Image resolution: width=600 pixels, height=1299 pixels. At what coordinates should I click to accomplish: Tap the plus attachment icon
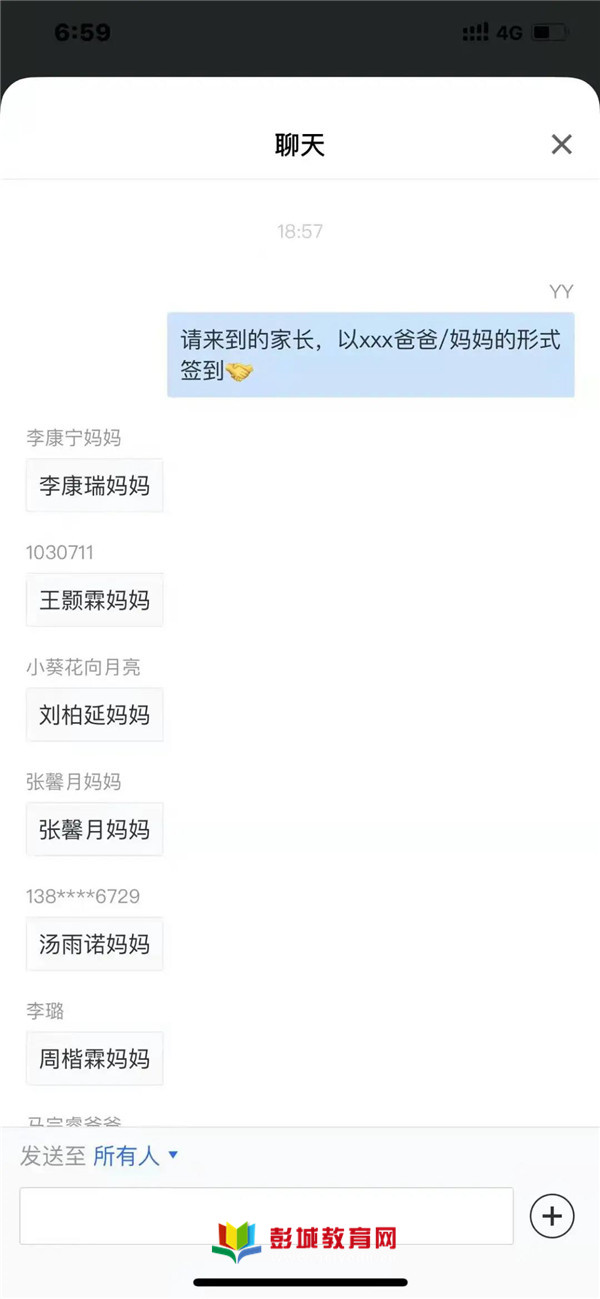pyautogui.click(x=552, y=1216)
